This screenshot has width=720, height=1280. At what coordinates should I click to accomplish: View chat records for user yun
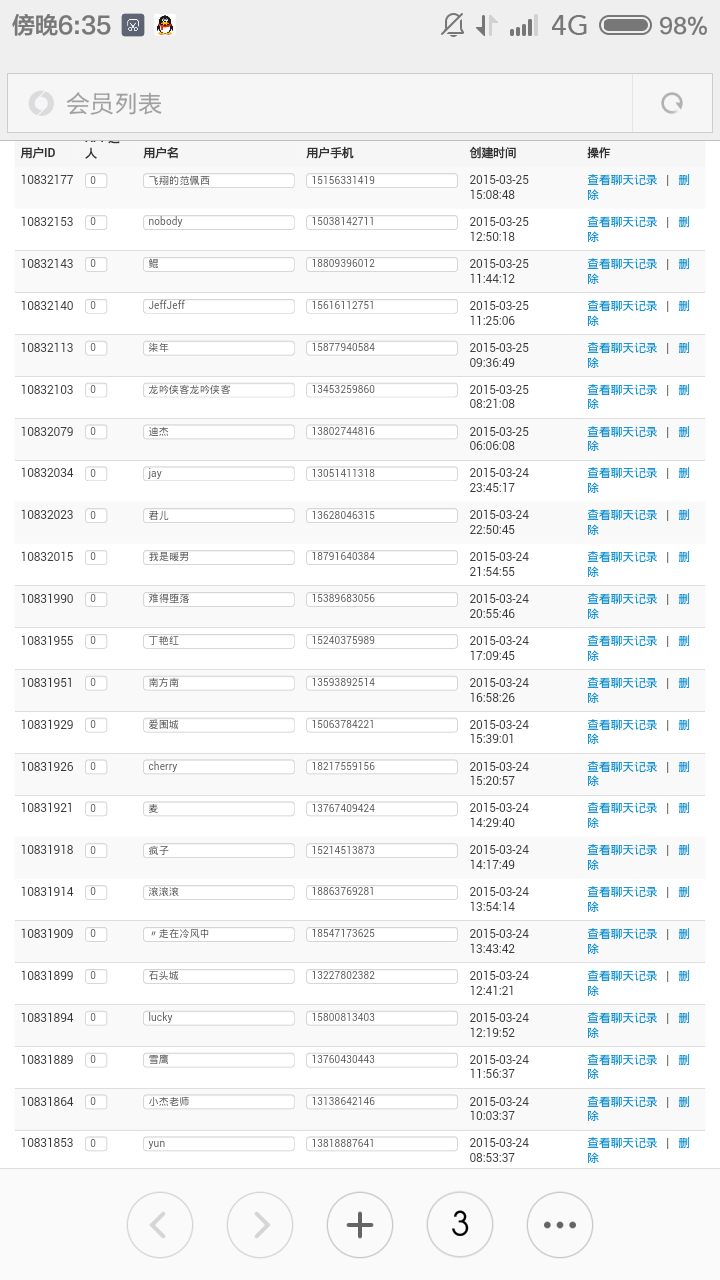point(622,1143)
